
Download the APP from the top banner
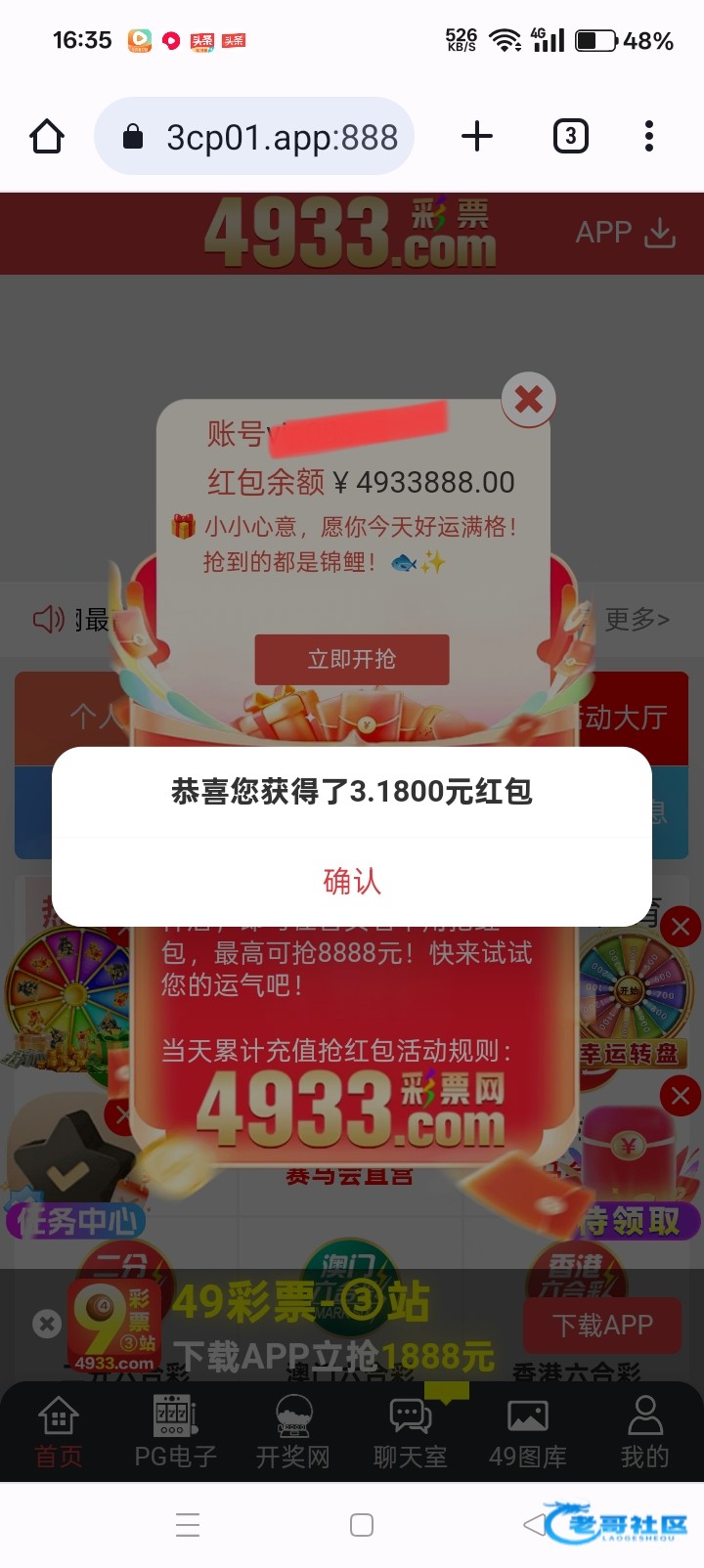[626, 233]
